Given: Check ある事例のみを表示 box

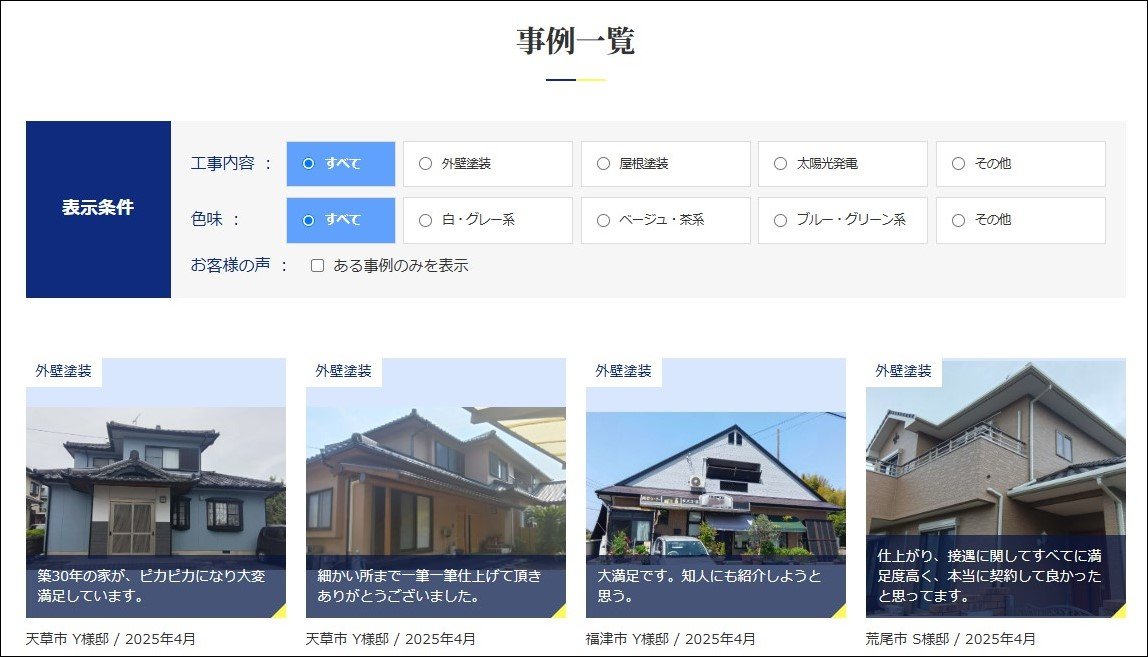Looking at the screenshot, I should 318,266.
